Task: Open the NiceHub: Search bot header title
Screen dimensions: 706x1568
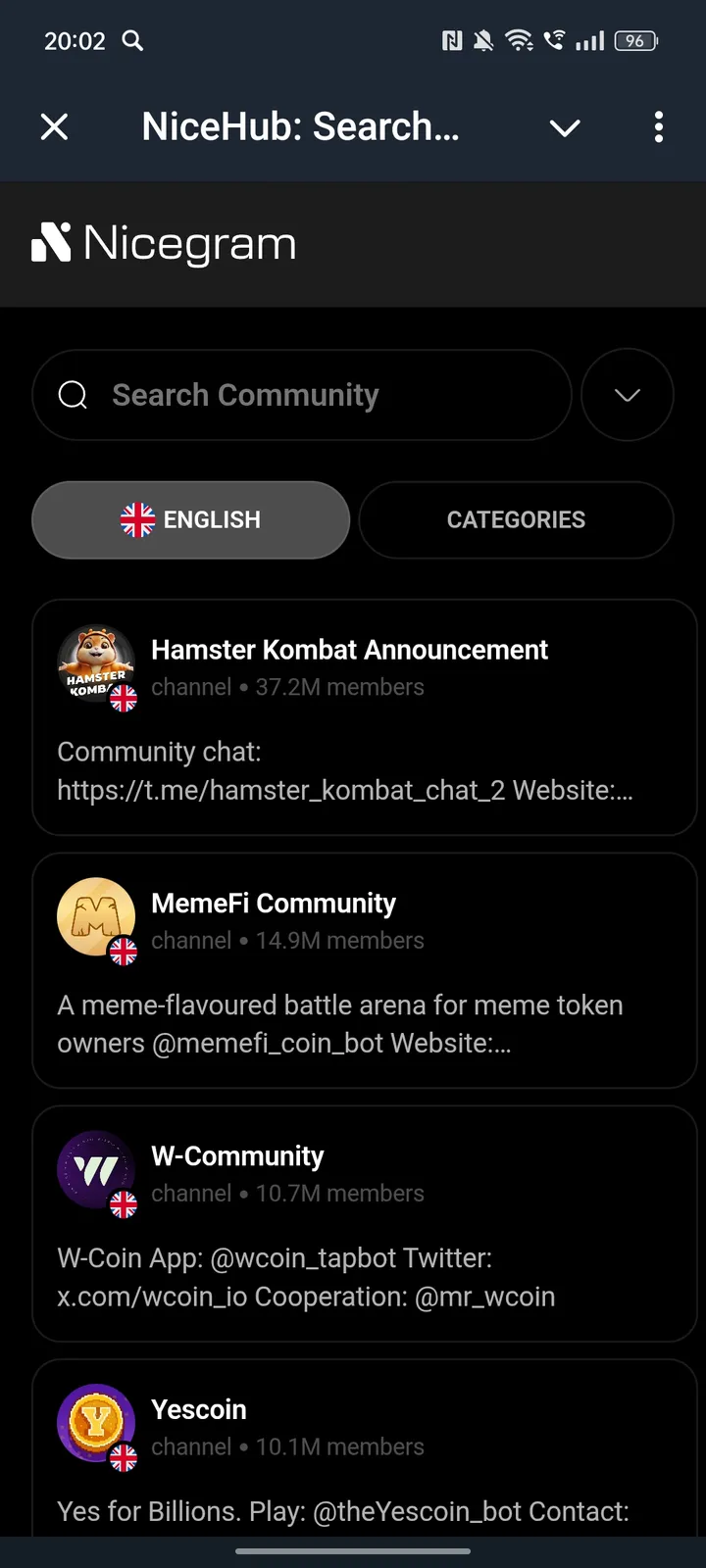Action: 300,127
